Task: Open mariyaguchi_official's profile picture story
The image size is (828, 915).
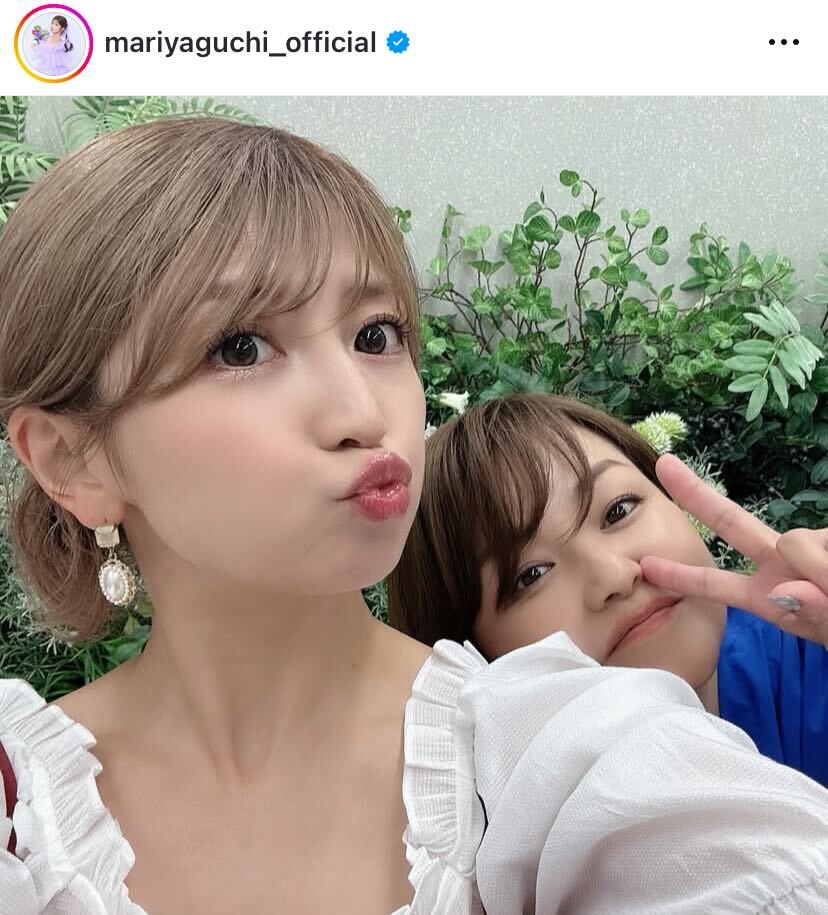Action: 53,43
